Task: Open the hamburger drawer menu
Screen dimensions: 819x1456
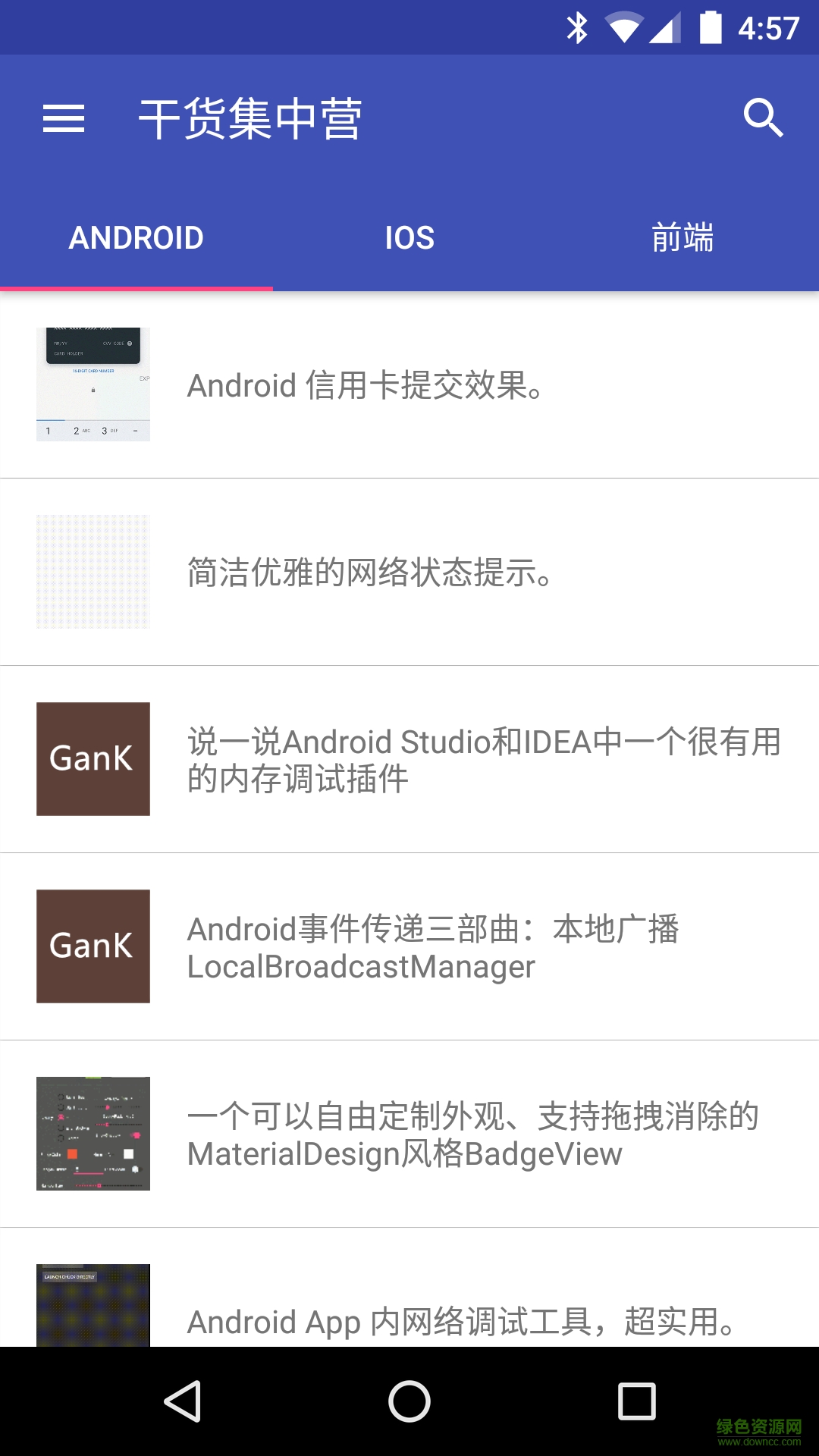Action: coord(64,118)
